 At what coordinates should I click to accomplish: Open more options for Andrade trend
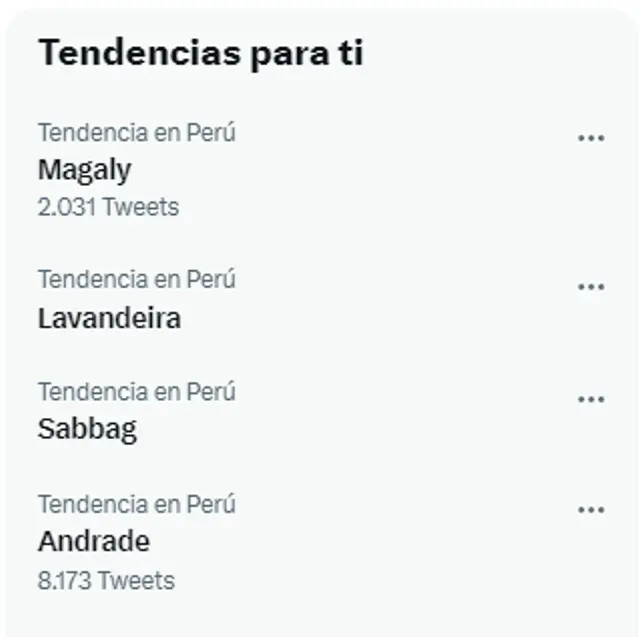[x=591, y=510]
